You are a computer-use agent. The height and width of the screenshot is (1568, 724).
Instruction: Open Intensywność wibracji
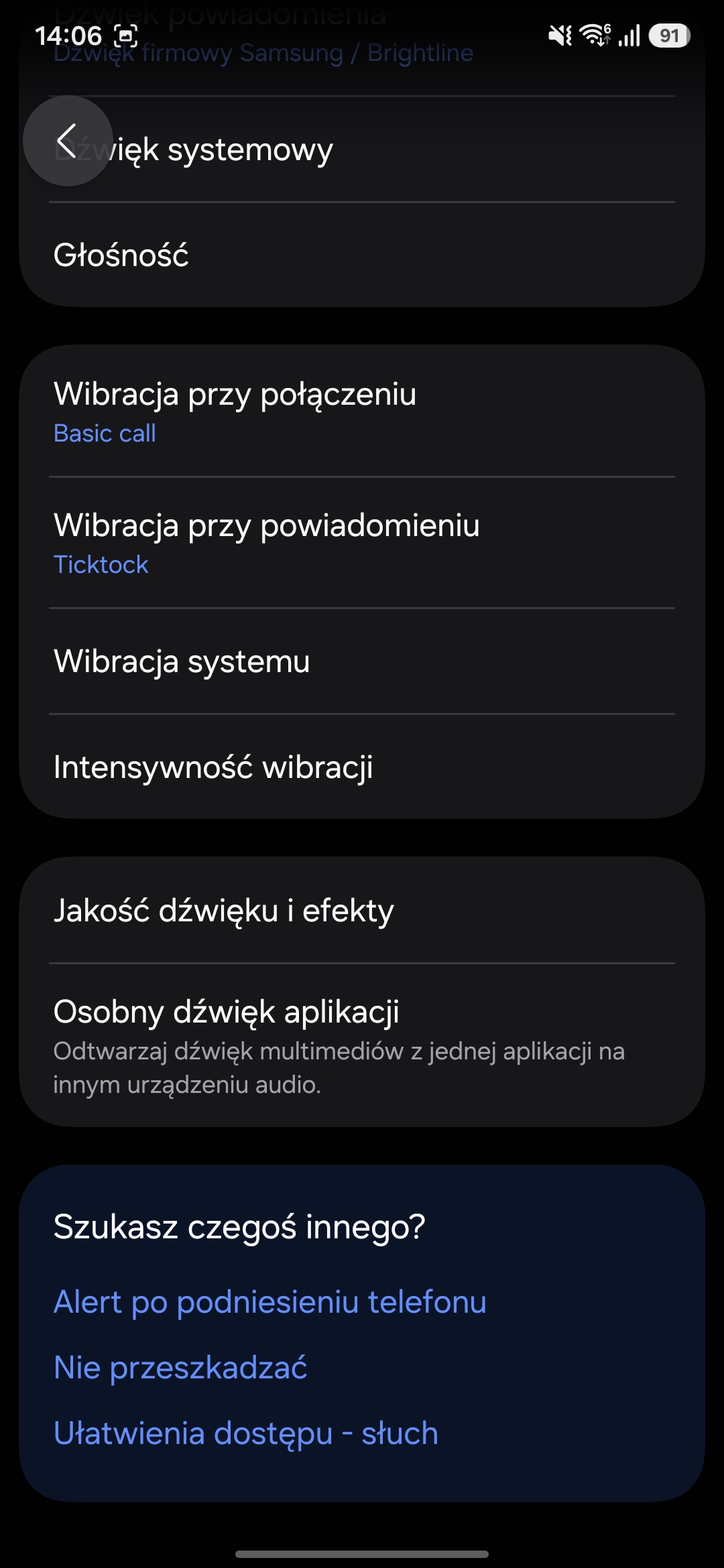click(362, 767)
